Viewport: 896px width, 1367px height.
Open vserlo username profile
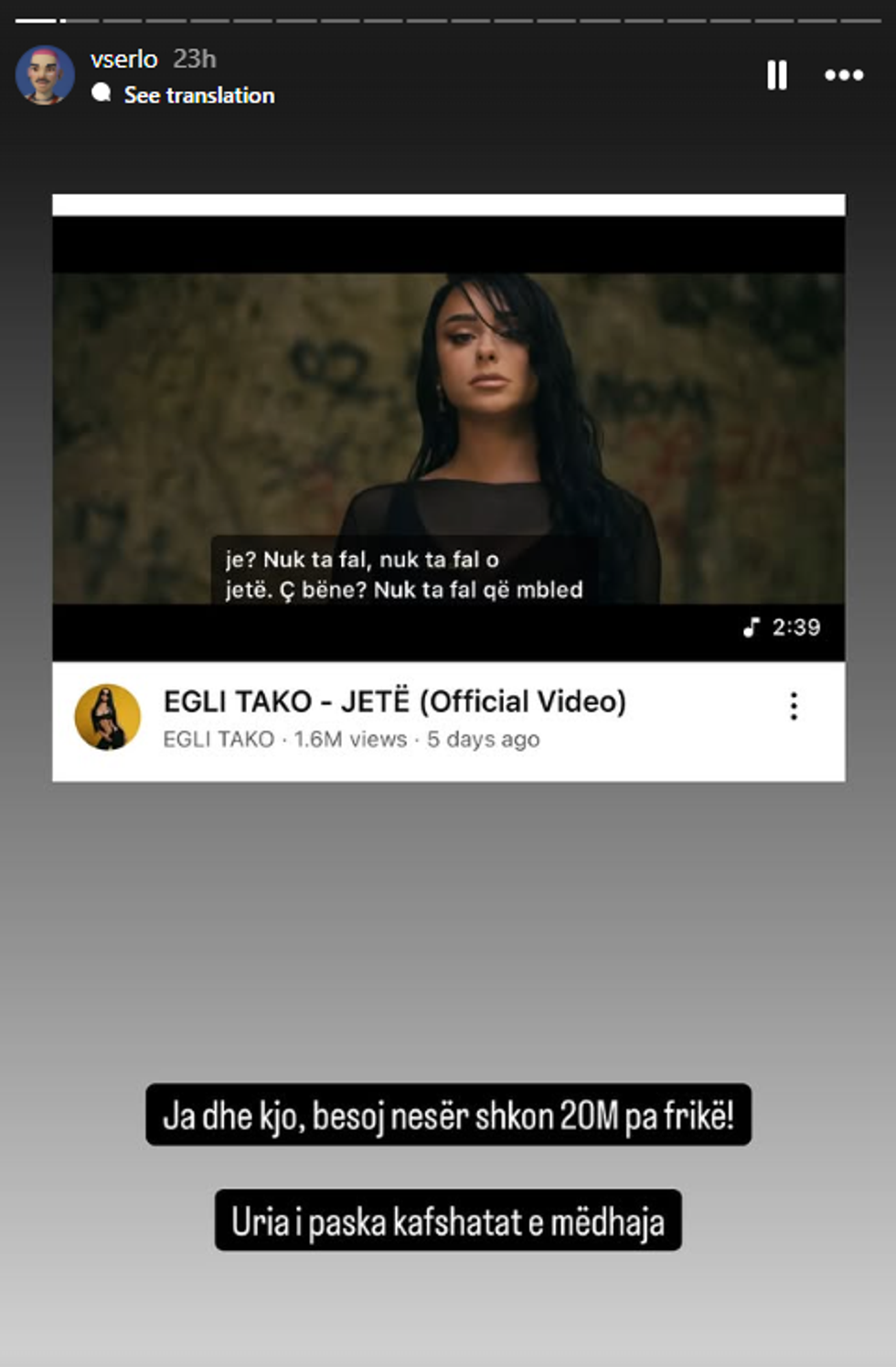tap(123, 59)
